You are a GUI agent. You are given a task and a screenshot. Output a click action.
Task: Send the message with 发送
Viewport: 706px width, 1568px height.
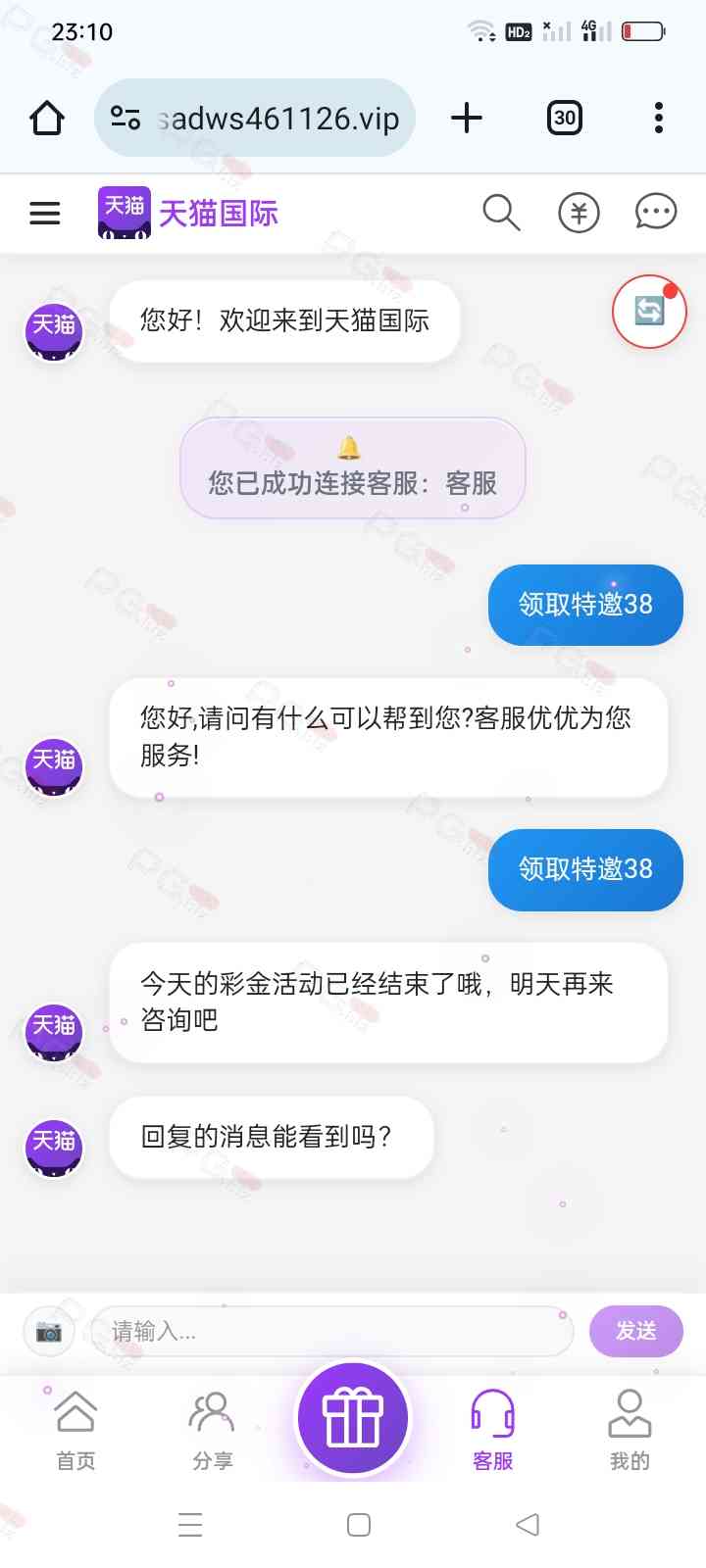[x=635, y=1331]
